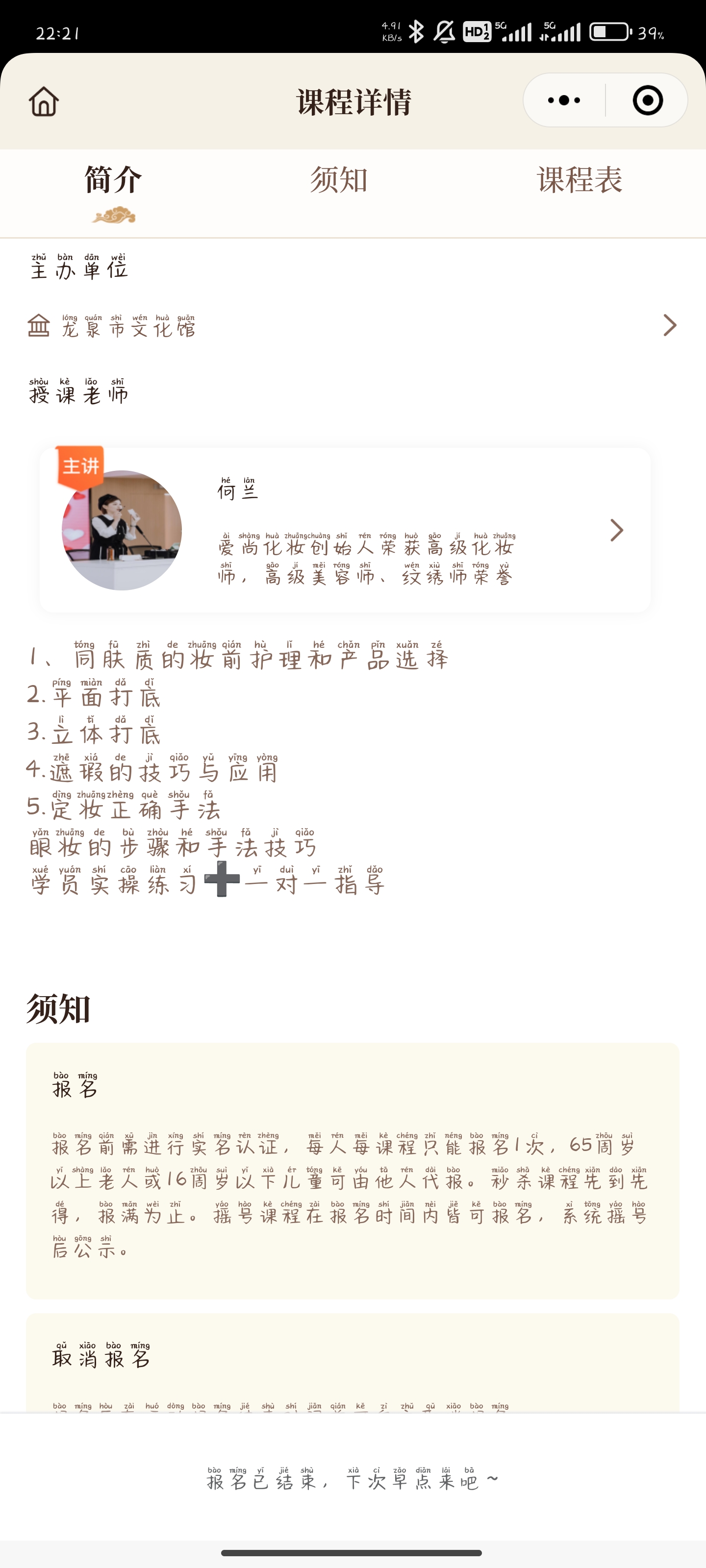Open teacher 何兰's profile card
The image size is (706, 1568).
click(345, 530)
